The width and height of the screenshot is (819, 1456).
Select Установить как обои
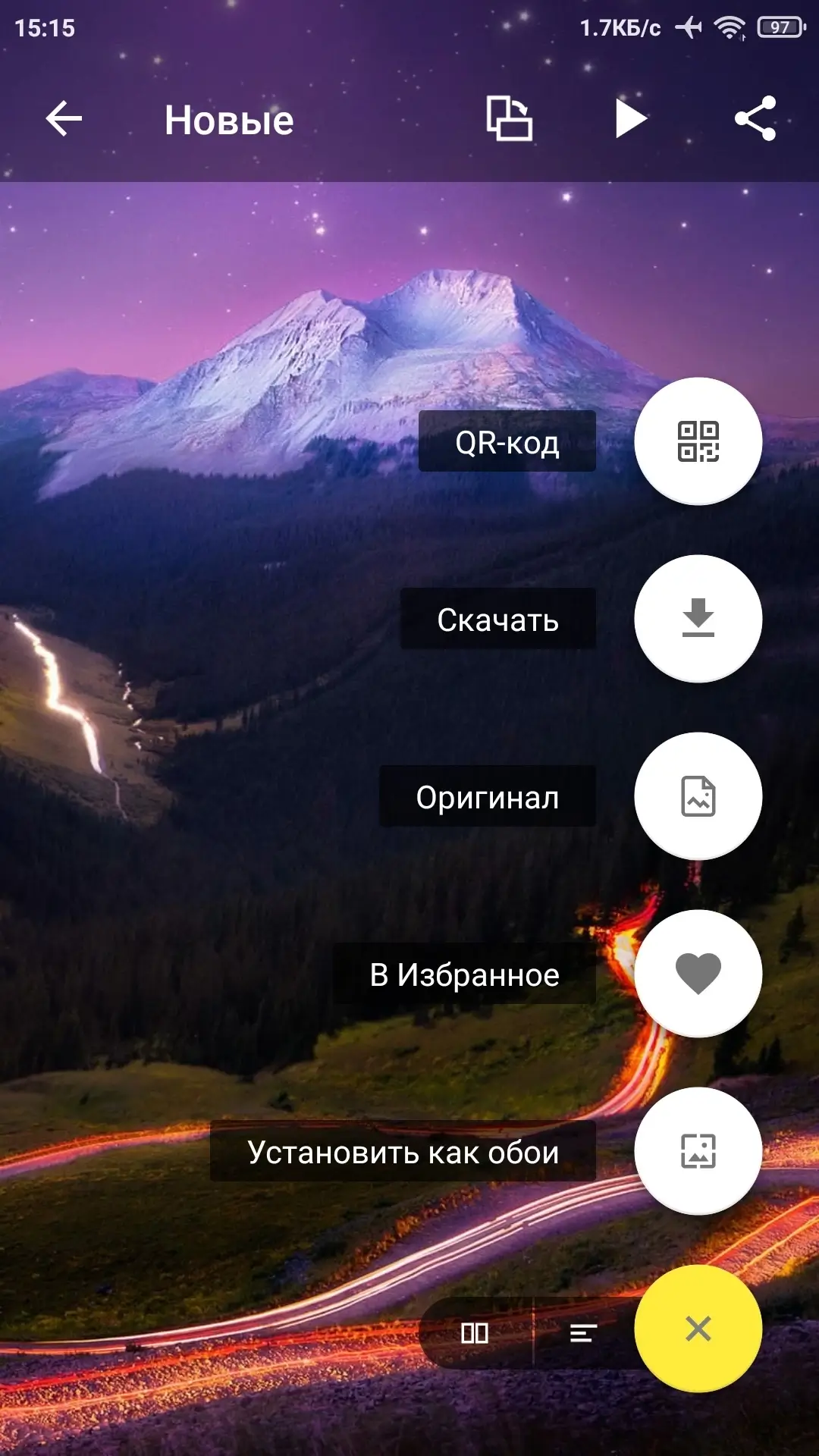click(x=698, y=1151)
